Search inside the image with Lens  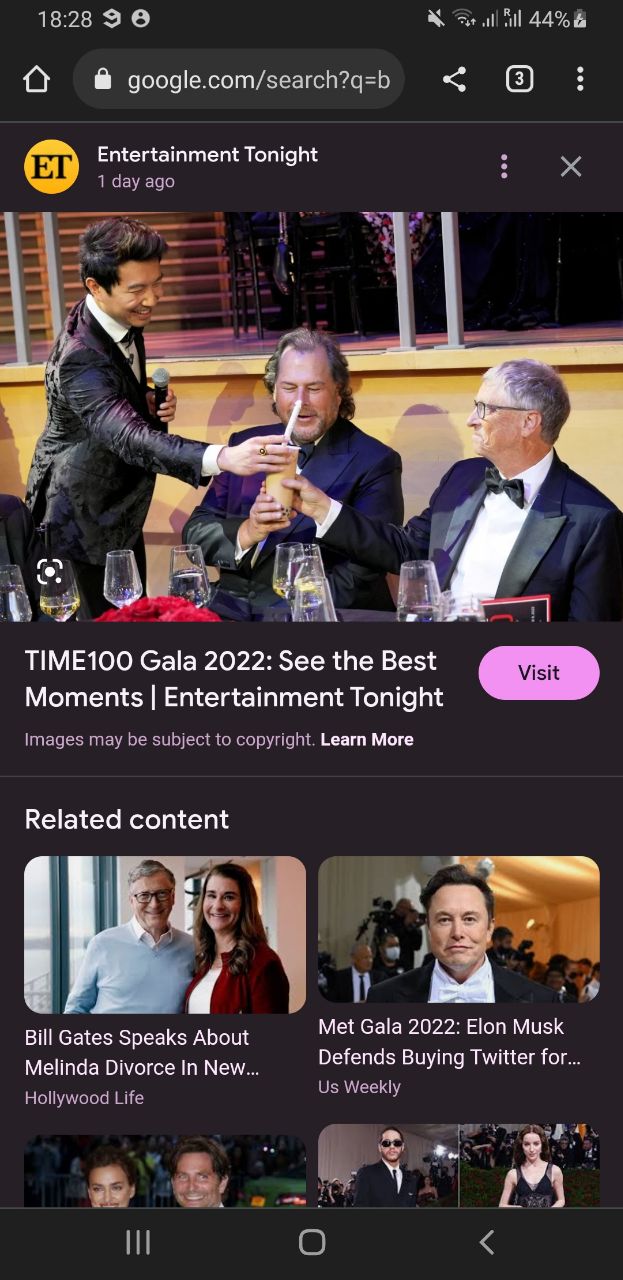[x=50, y=572]
